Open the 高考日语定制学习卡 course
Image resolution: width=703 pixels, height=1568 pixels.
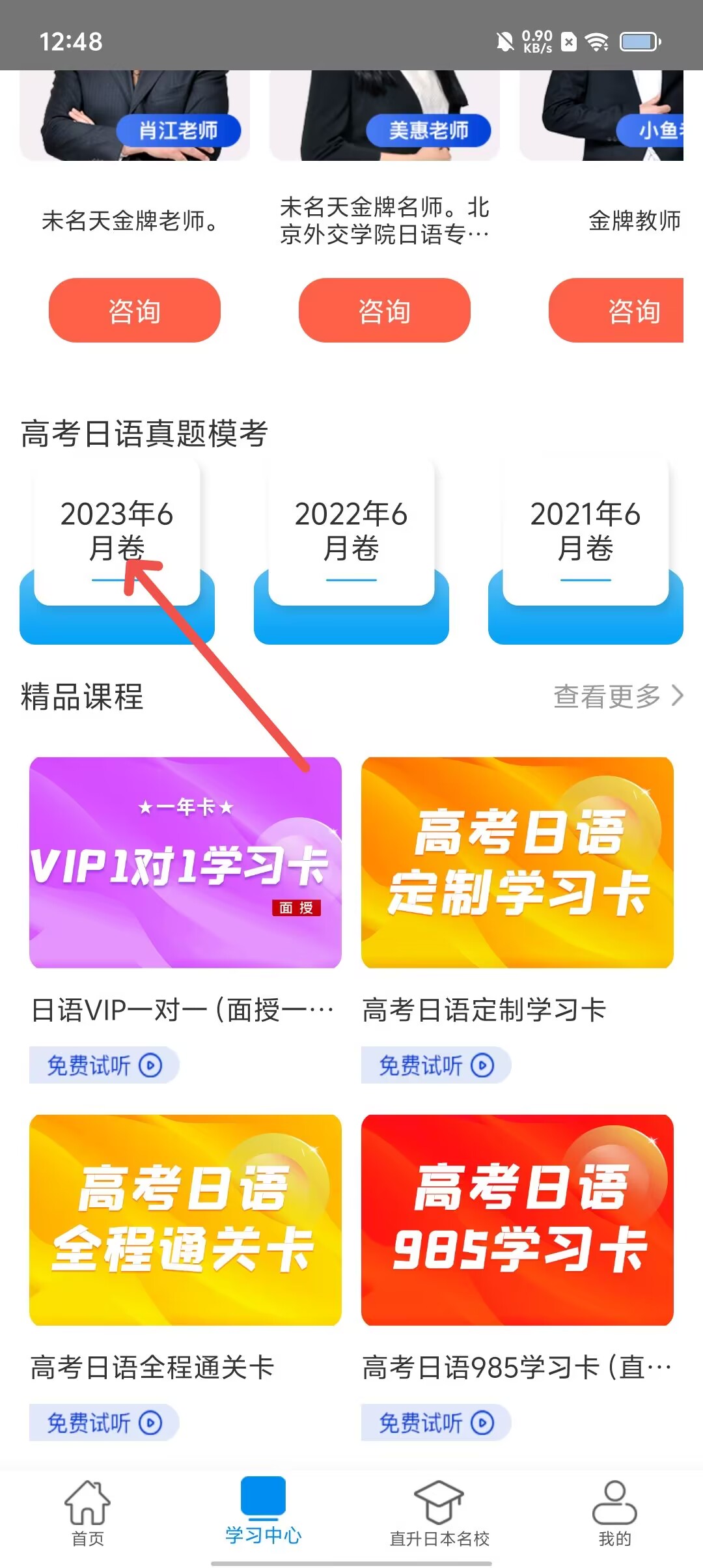tap(517, 862)
